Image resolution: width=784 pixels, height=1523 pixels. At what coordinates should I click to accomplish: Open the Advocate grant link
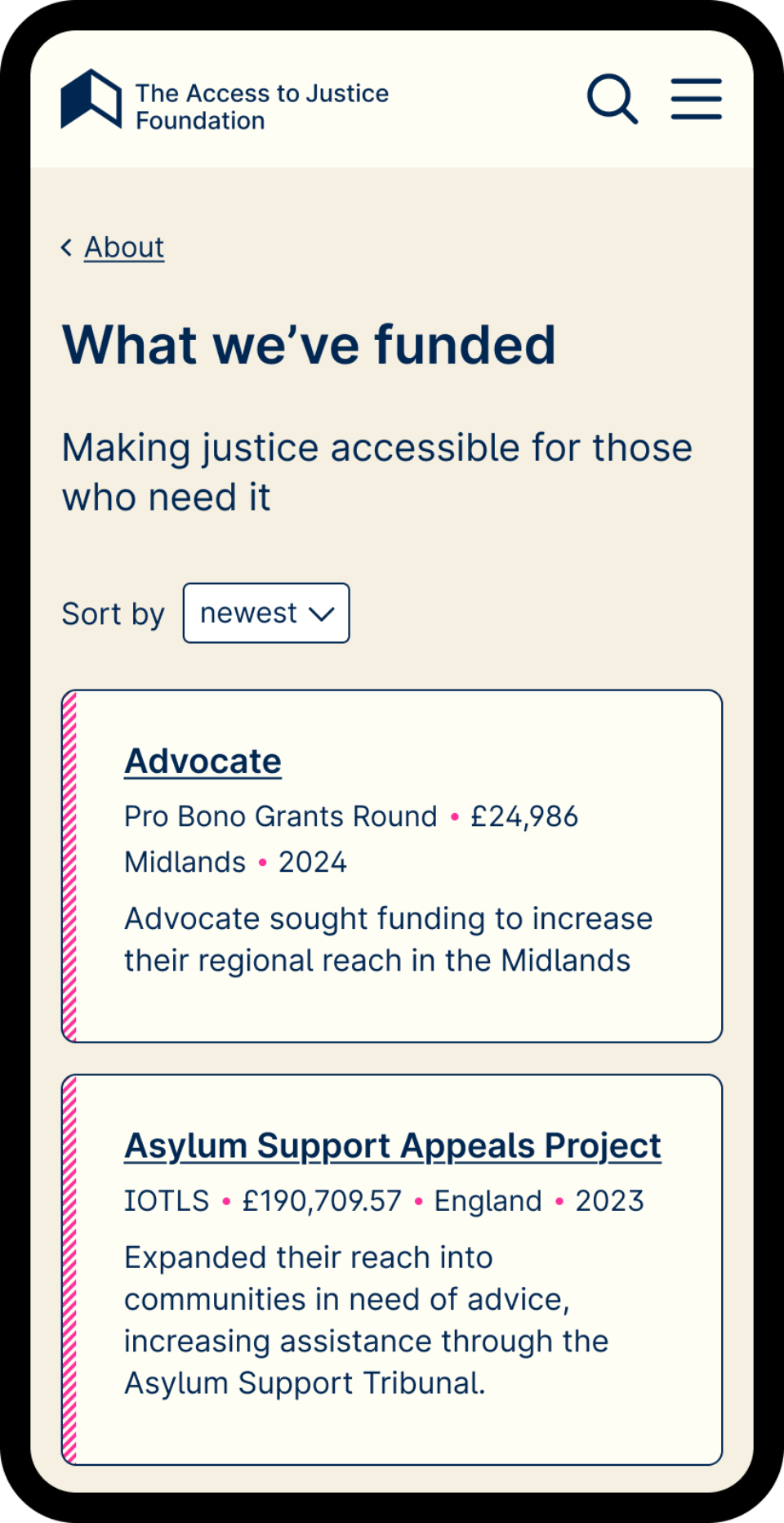tap(203, 761)
